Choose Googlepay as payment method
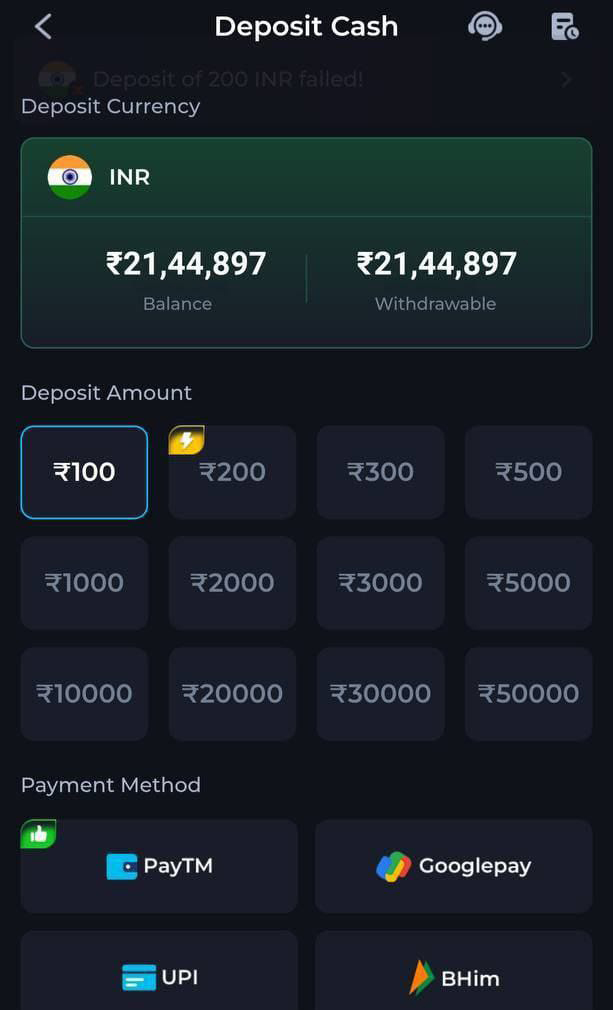613x1010 pixels. click(454, 866)
